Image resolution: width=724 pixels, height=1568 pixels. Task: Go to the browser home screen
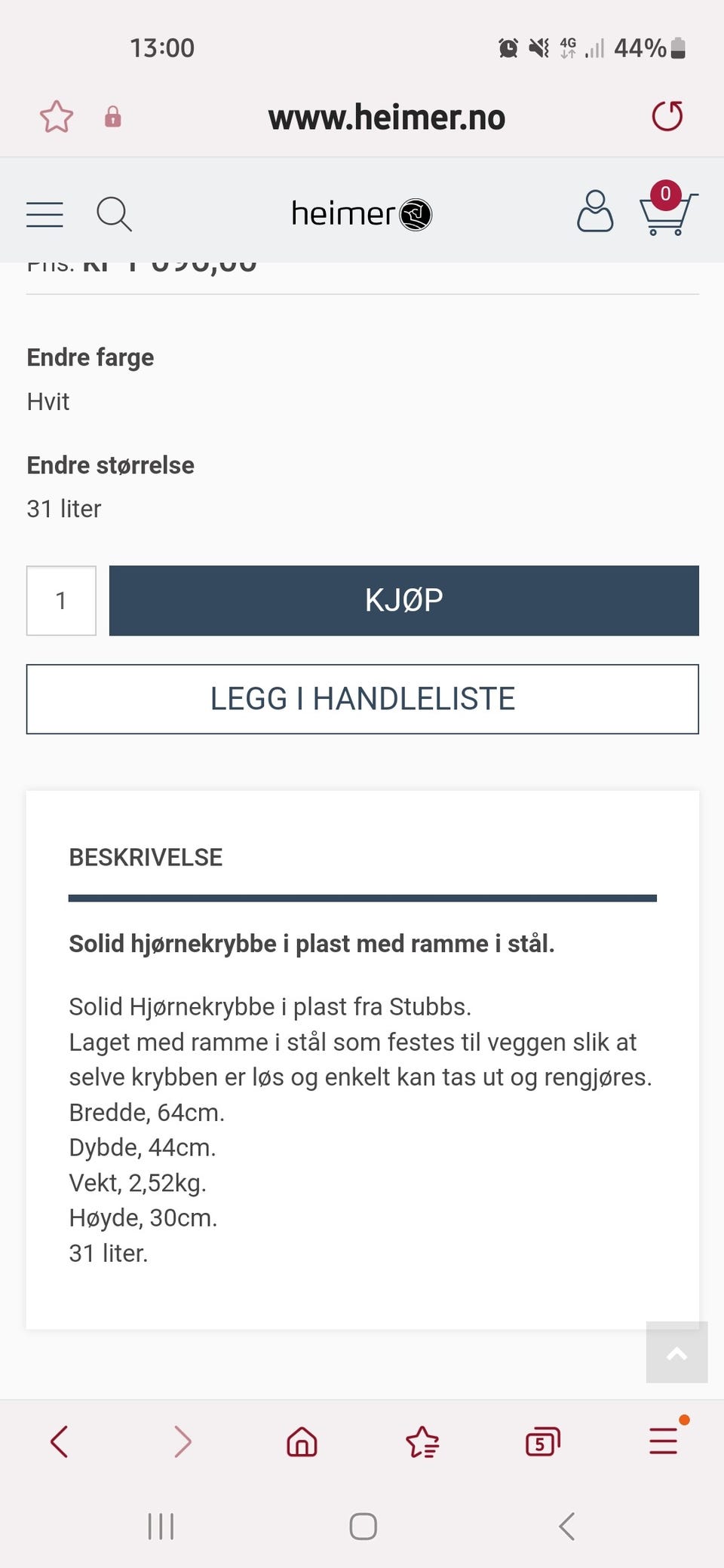[x=301, y=1442]
